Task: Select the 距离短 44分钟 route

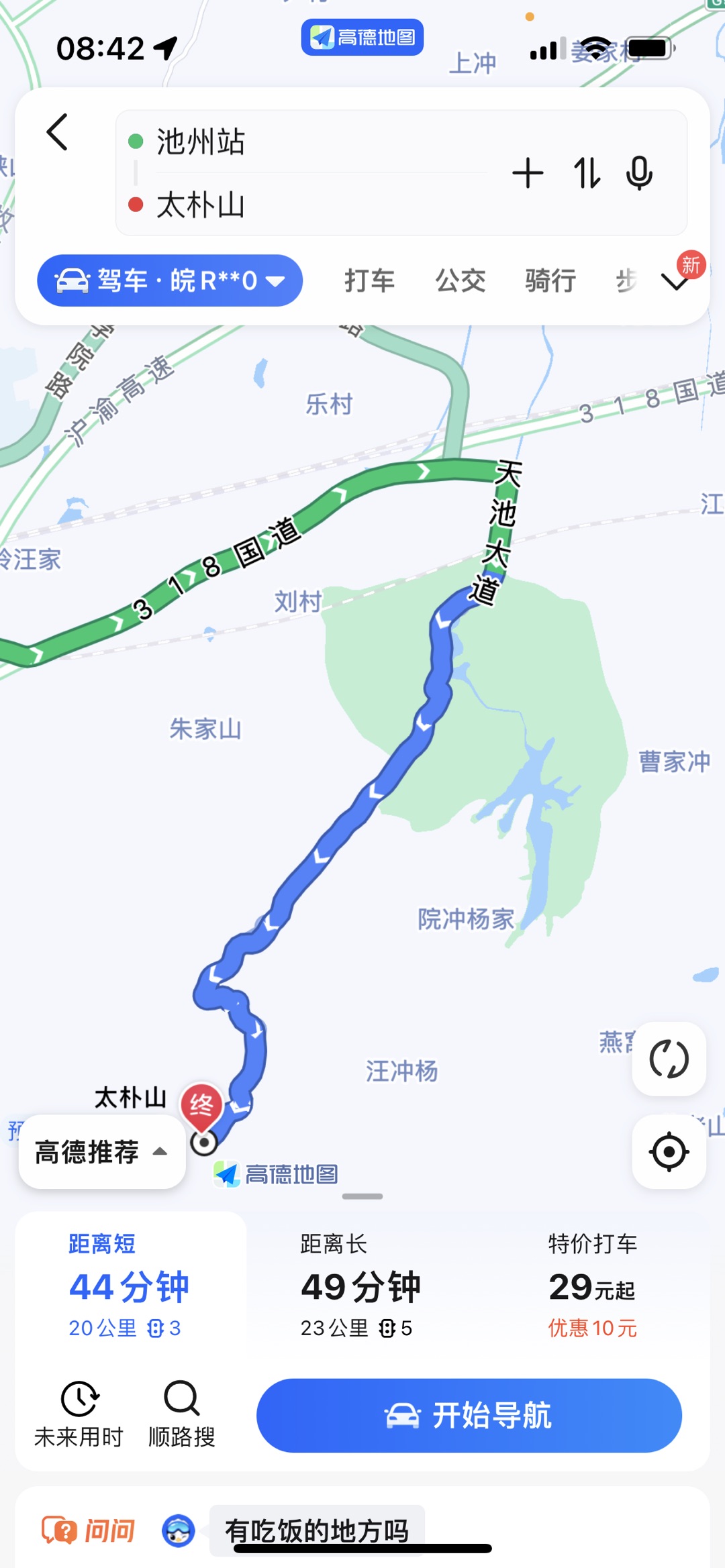Action: [130, 1285]
